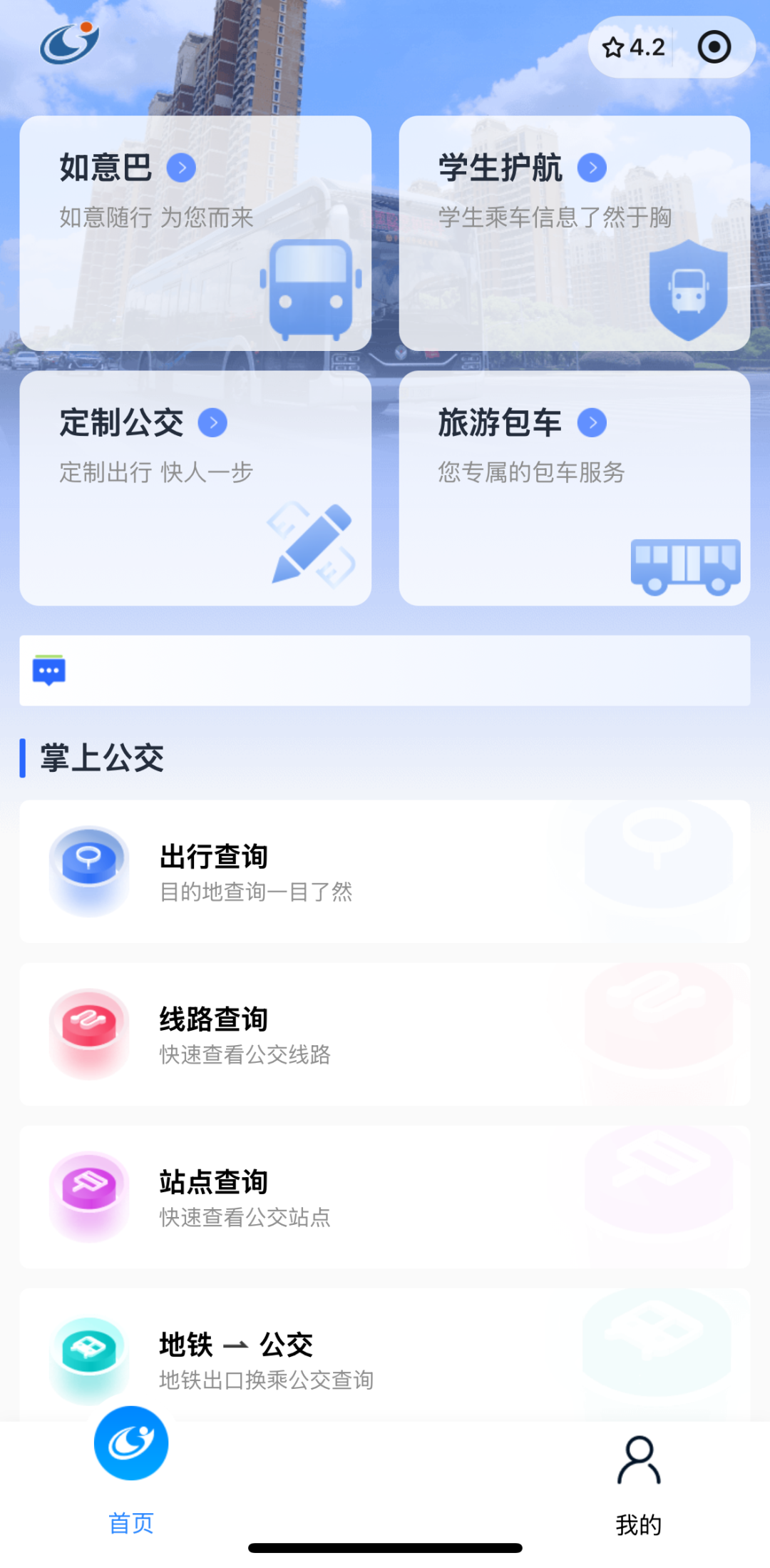Open 站点查询 to view bus stops

tap(385, 1197)
